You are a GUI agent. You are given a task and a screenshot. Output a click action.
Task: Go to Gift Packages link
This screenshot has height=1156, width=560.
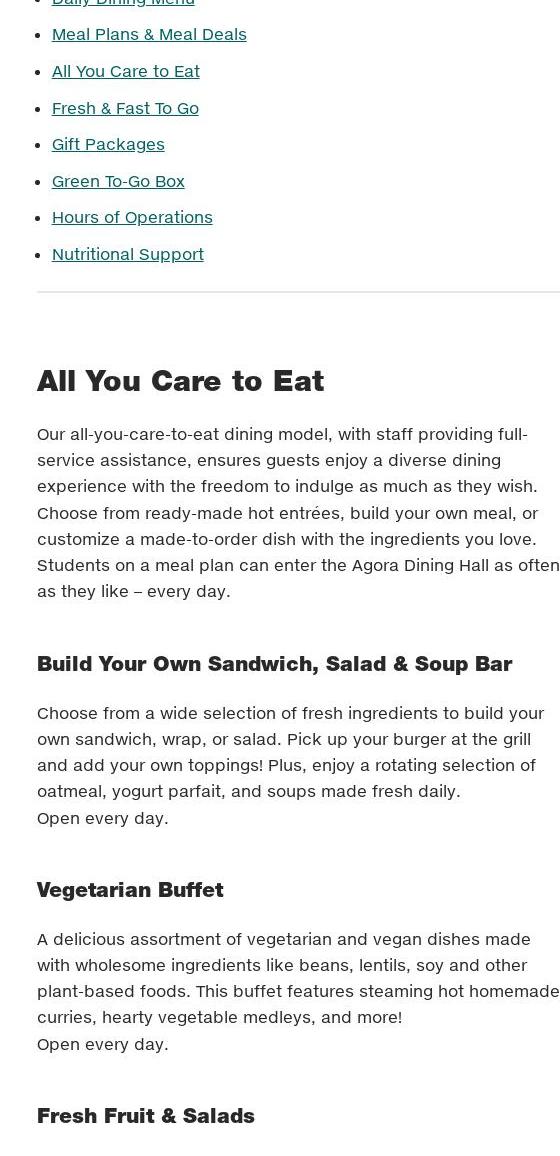point(108,144)
